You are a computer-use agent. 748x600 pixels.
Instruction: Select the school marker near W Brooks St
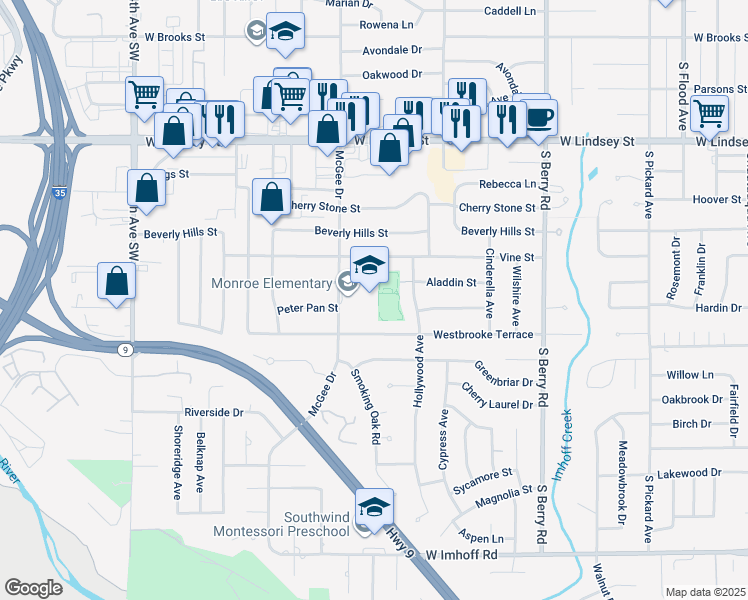click(286, 32)
